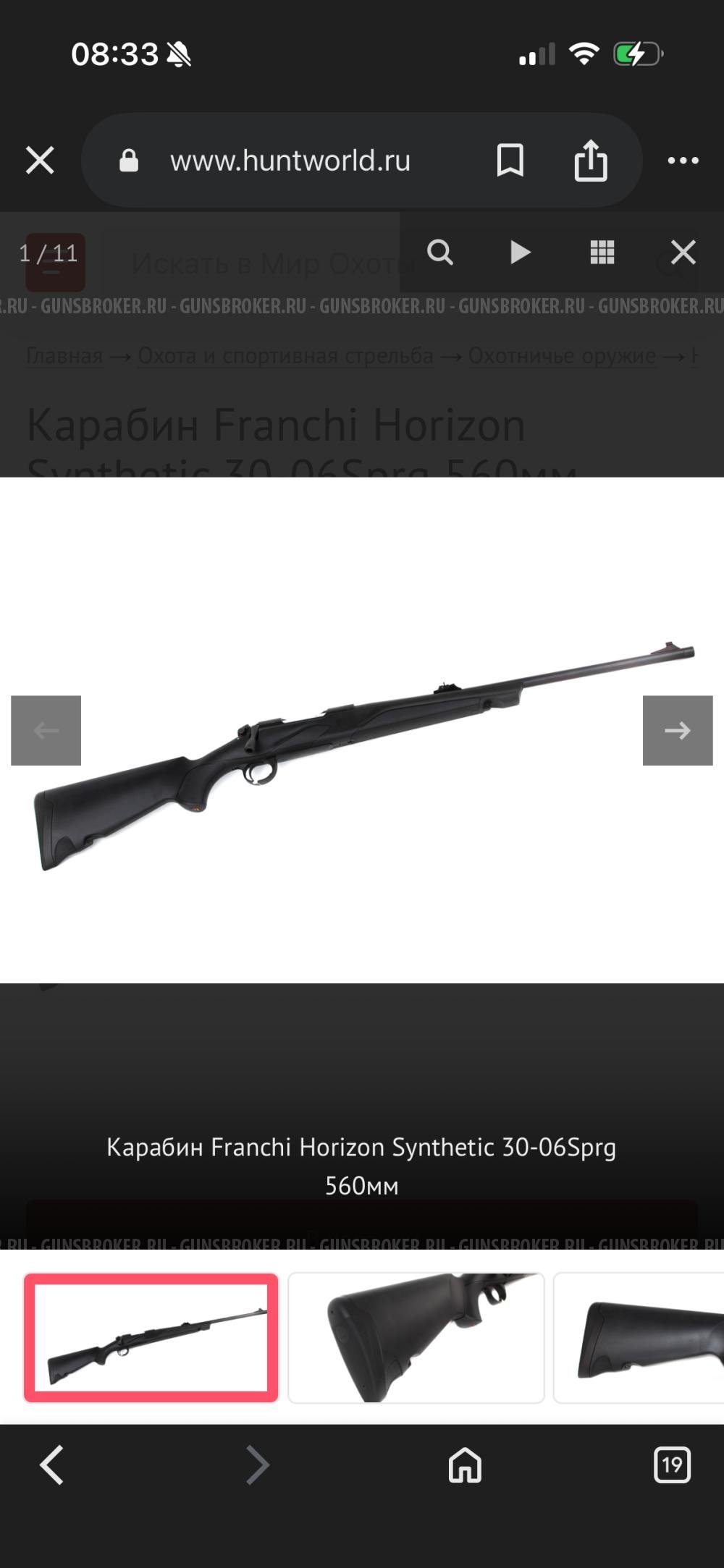Select the search icon in the image viewer
This screenshot has height=1568, width=724.
[x=440, y=253]
